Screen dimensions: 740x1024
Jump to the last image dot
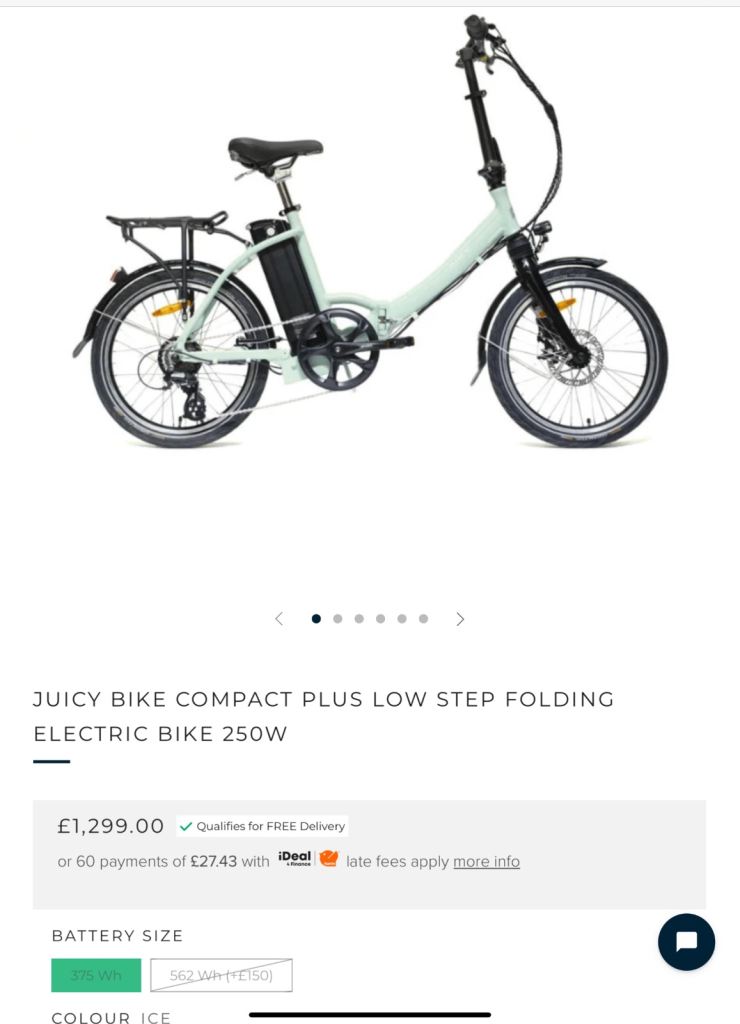point(423,619)
